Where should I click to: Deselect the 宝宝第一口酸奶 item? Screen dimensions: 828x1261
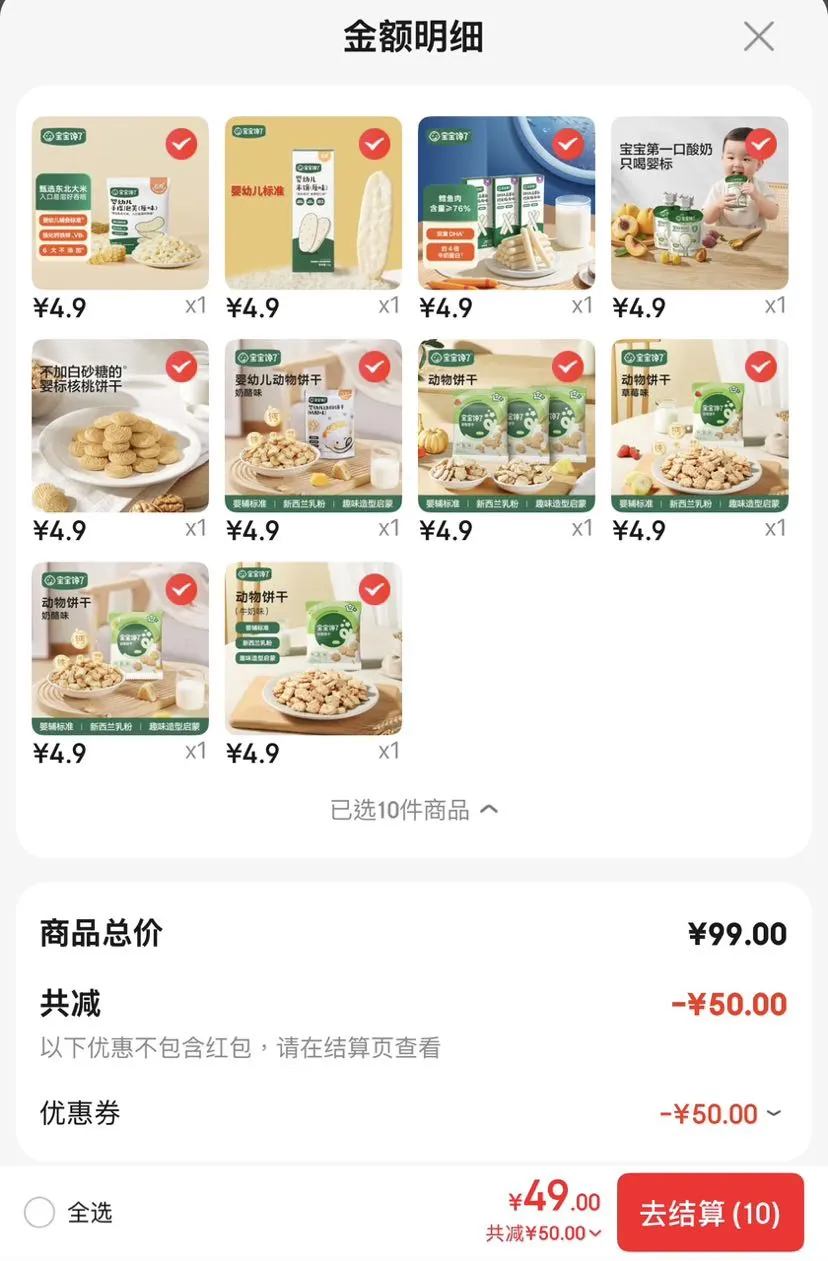tap(761, 144)
